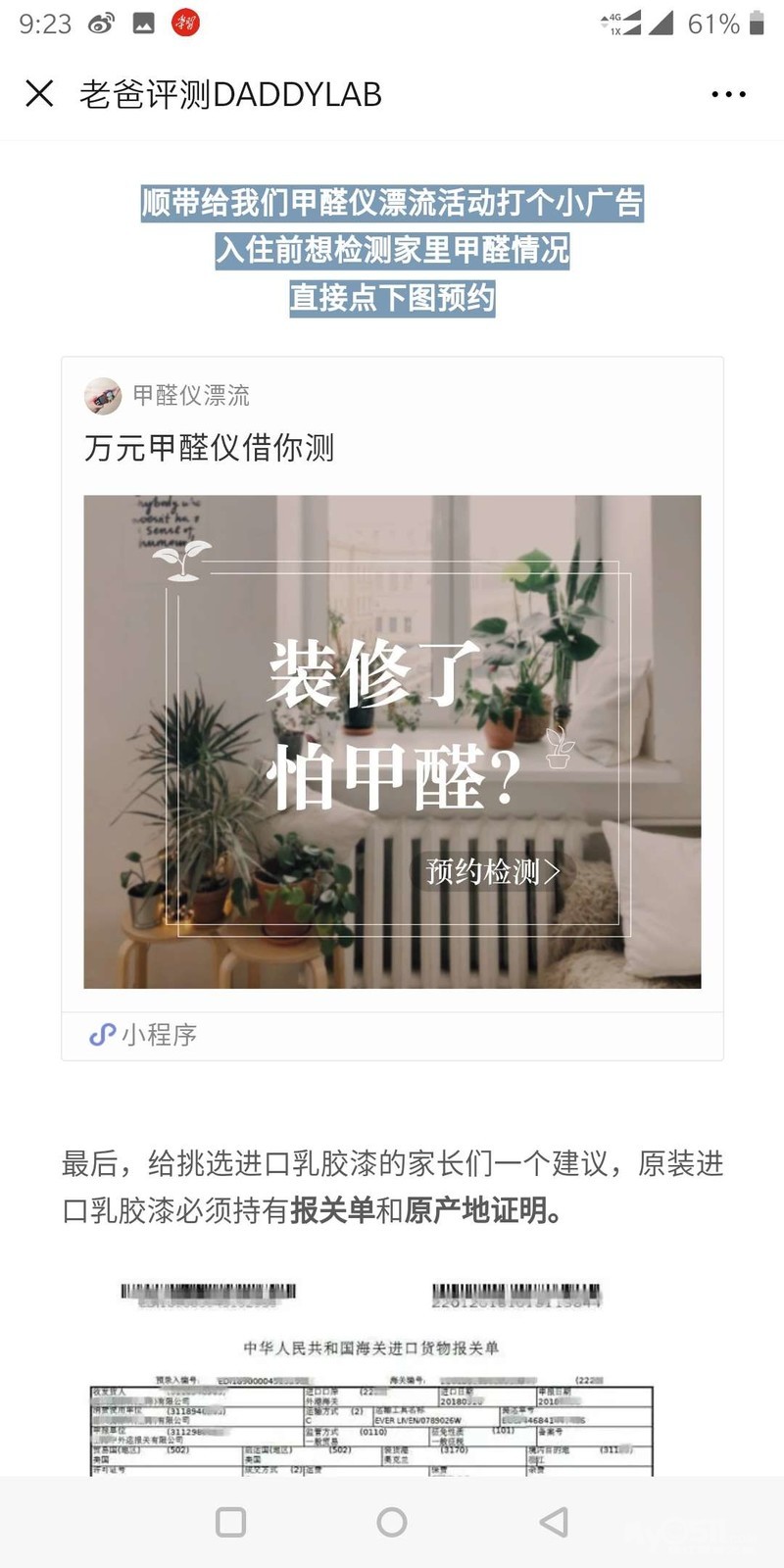Screen dimensions: 784x1568
Task: Close the 老爸评测DADDYLAB article page
Action: pos(39,94)
